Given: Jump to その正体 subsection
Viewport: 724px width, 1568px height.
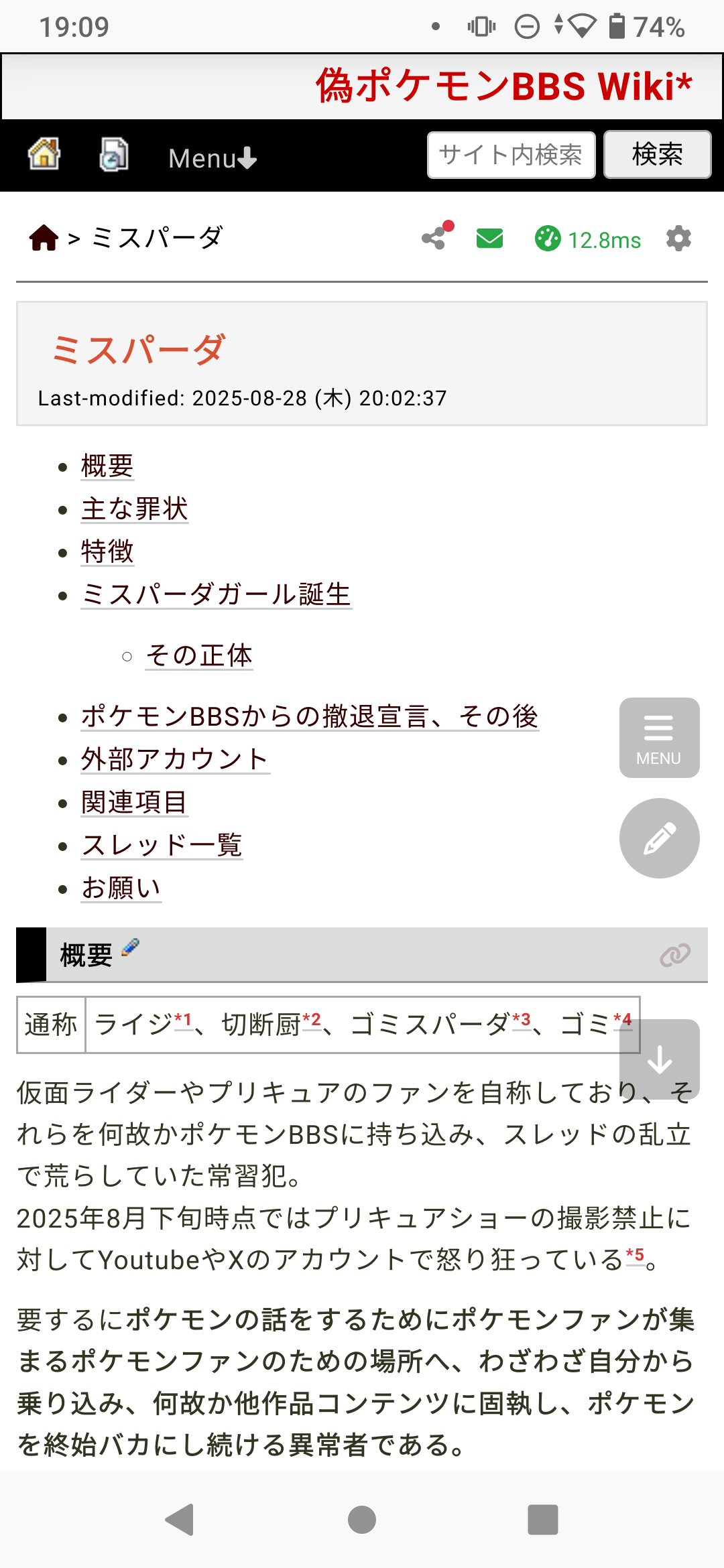Looking at the screenshot, I should [198, 655].
